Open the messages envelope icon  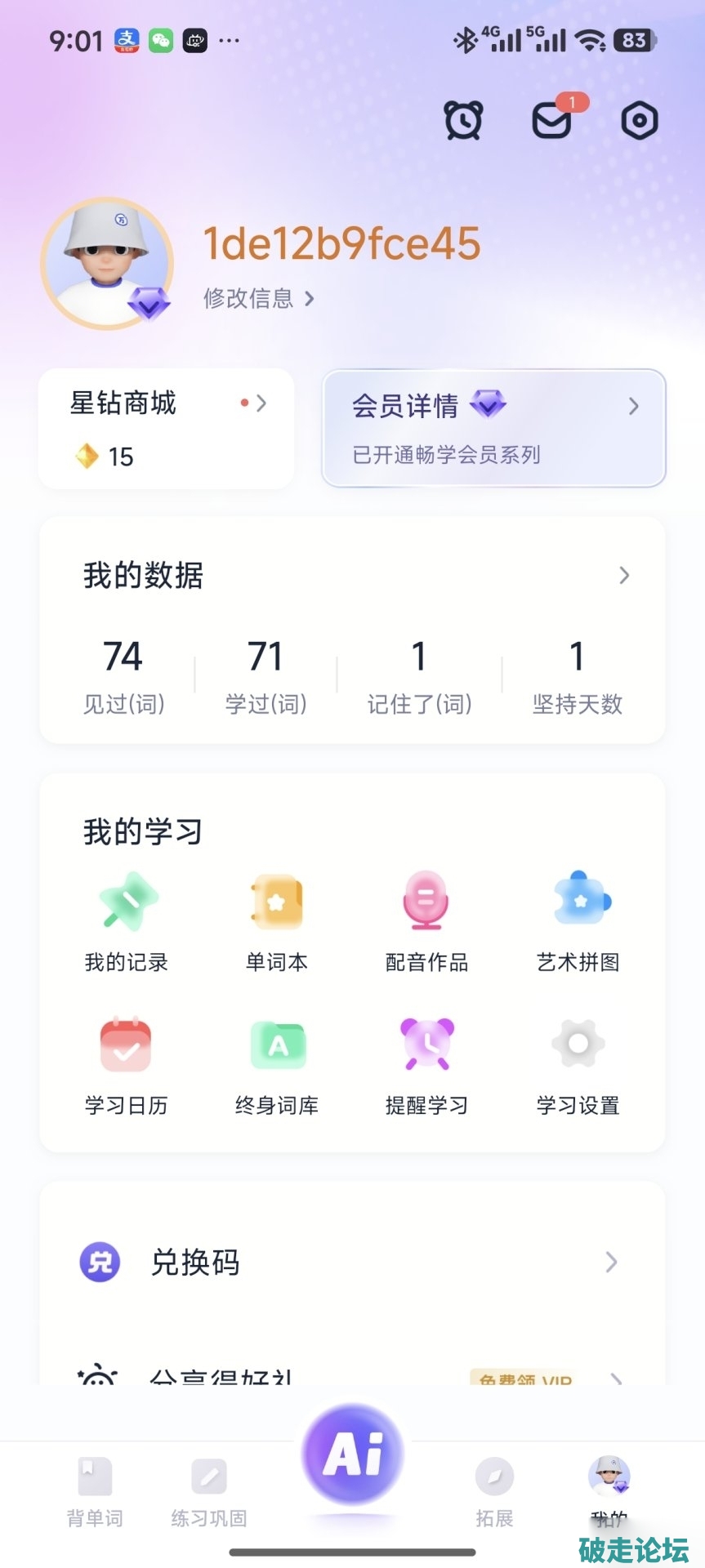click(553, 121)
